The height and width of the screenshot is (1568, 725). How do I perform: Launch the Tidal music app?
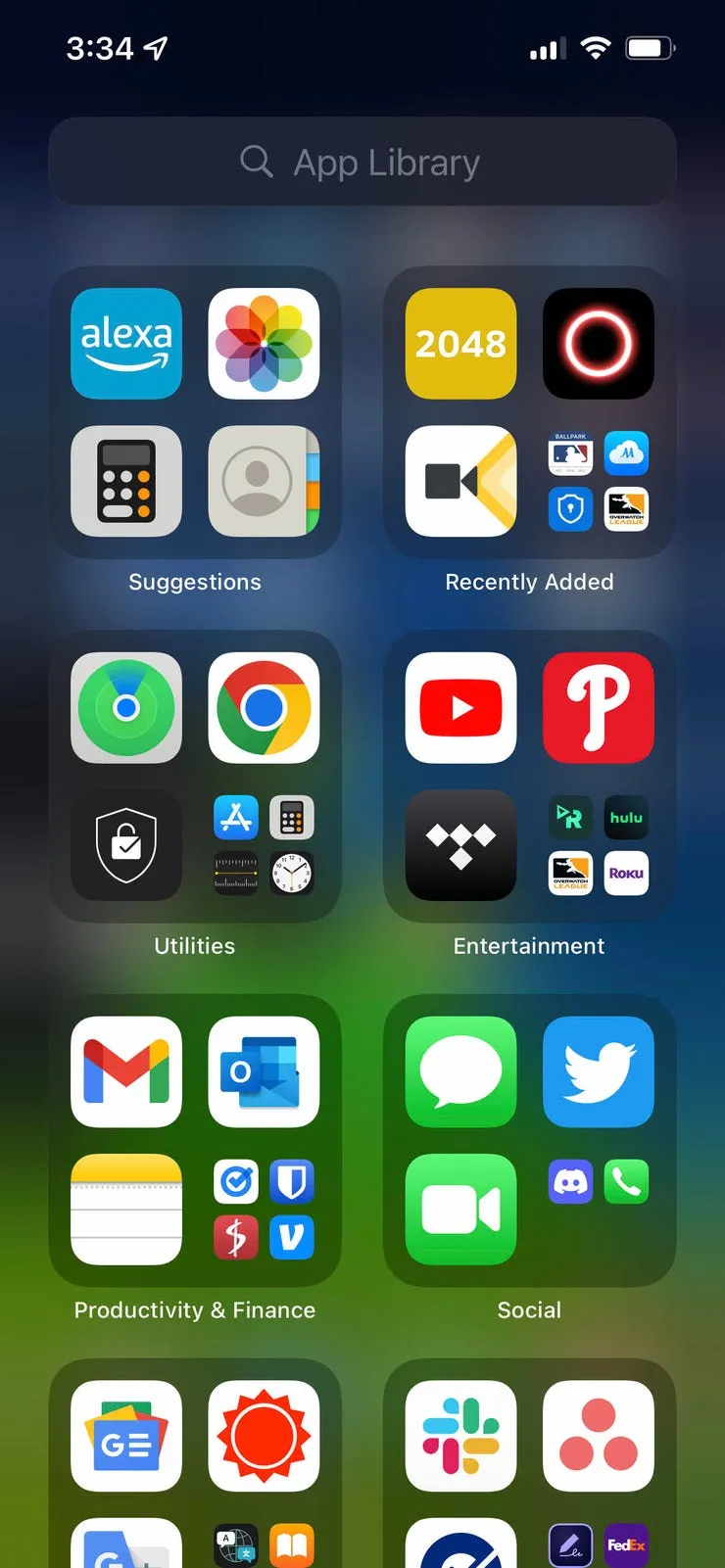460,845
